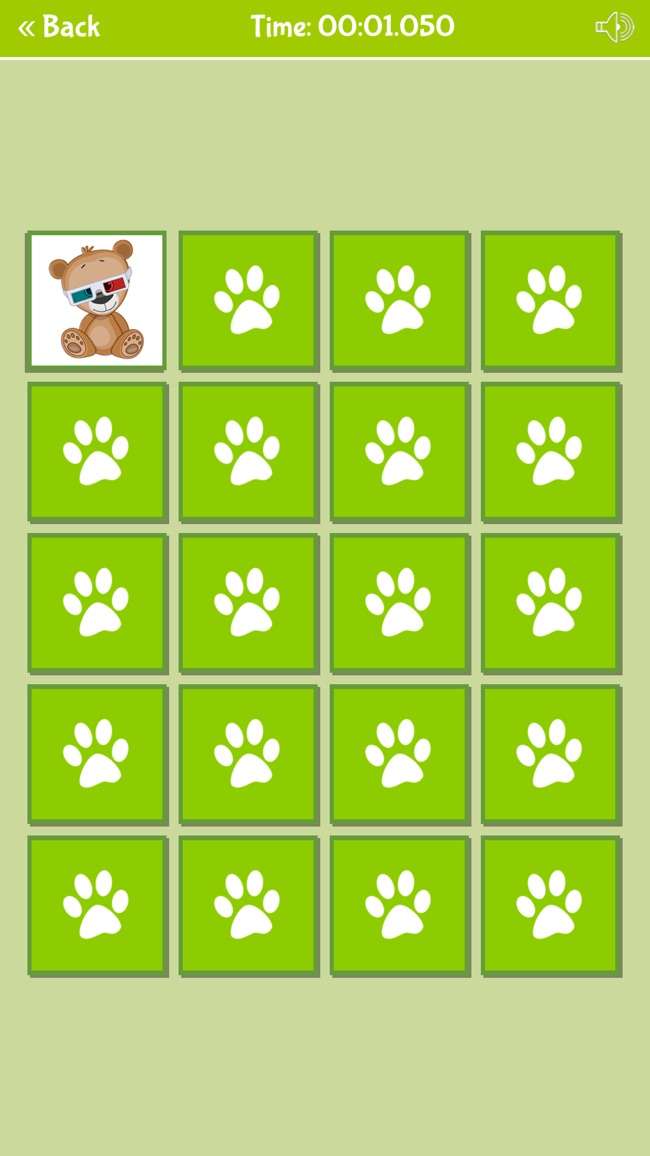Tap the revealed bear with 3D glasses card
This screenshot has width=650, height=1156.
97,300
